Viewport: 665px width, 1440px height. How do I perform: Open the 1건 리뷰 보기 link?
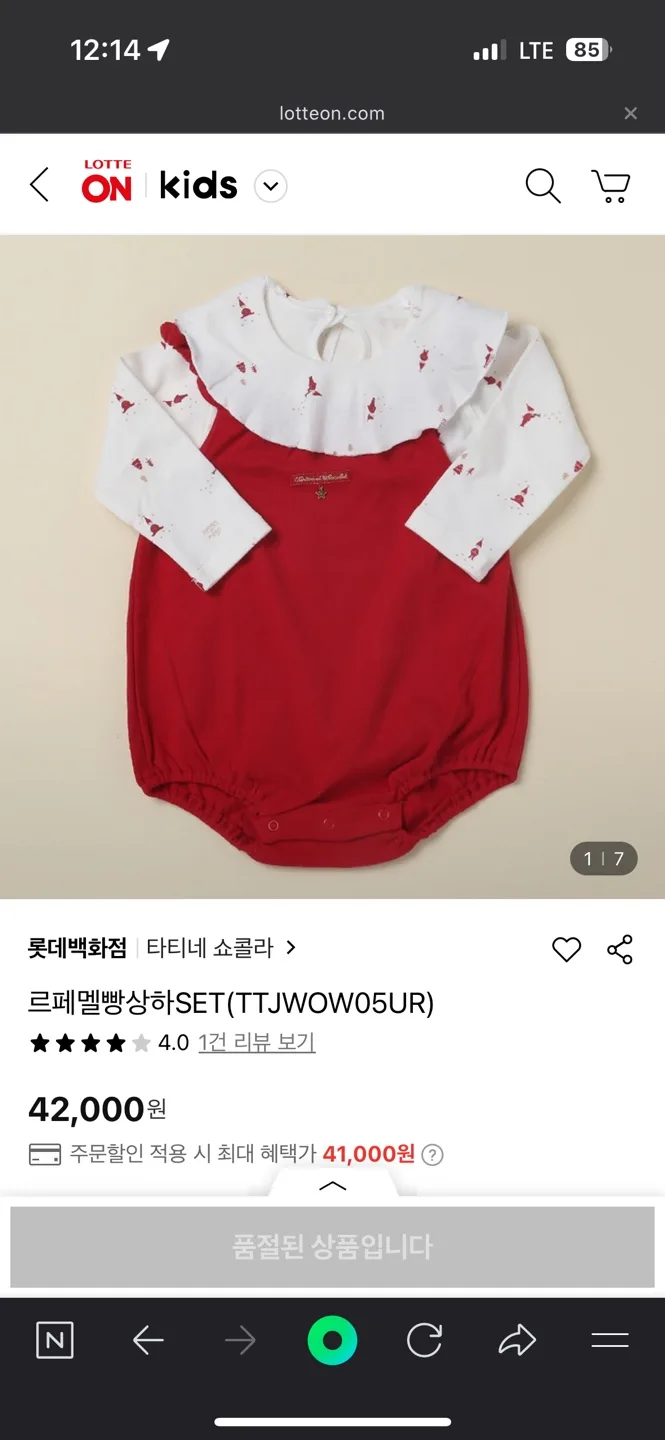click(x=256, y=1043)
